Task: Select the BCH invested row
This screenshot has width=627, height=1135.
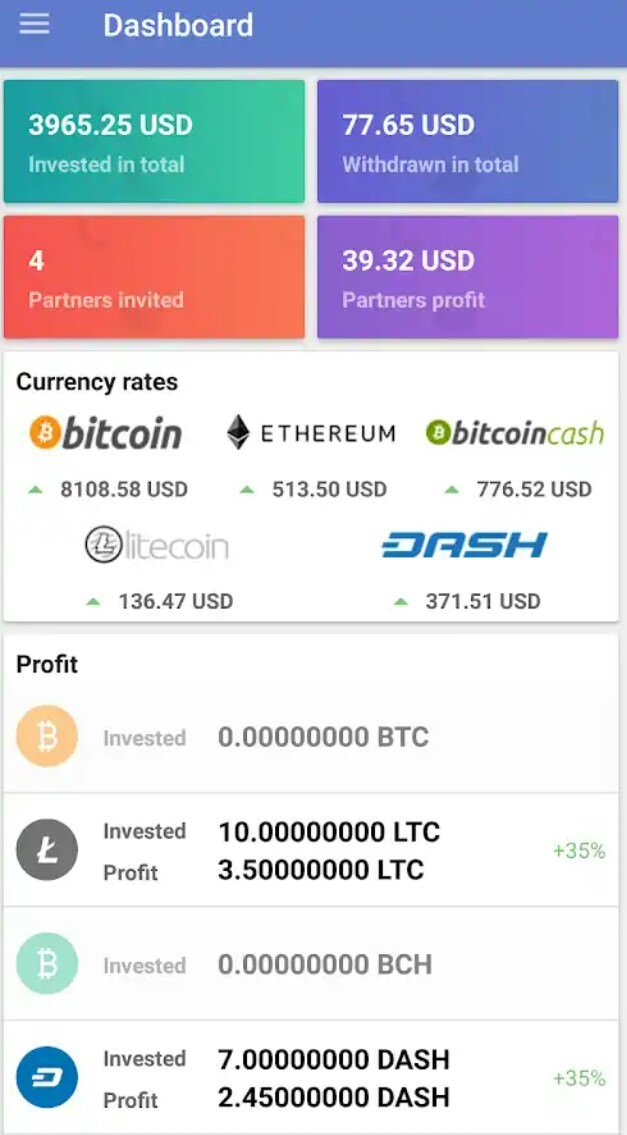Action: click(311, 964)
